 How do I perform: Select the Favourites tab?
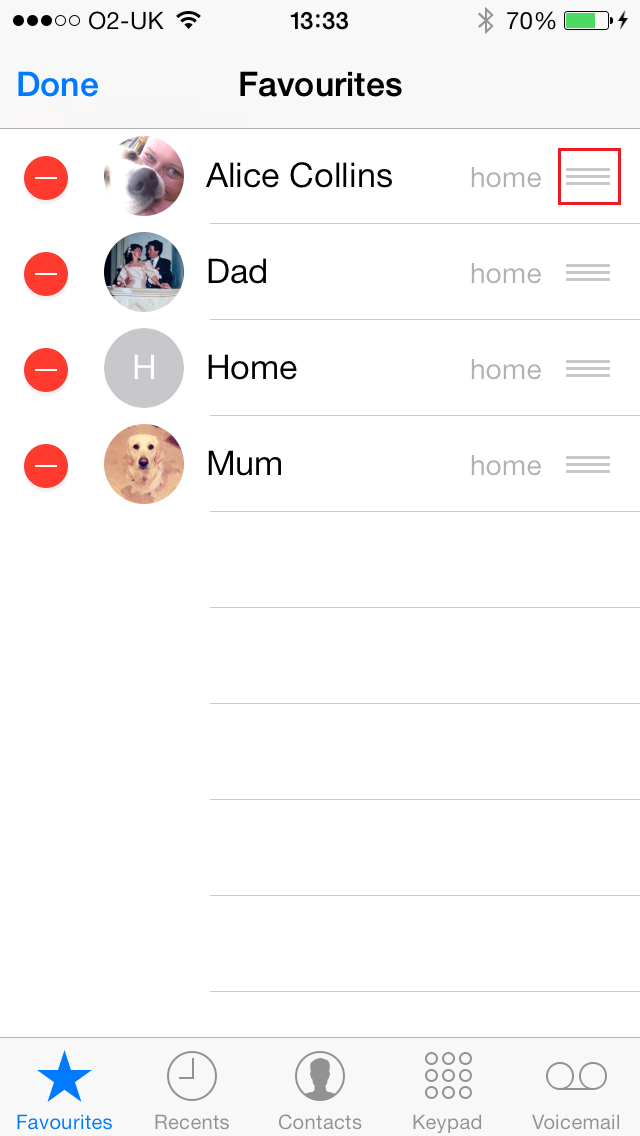pos(64,1091)
